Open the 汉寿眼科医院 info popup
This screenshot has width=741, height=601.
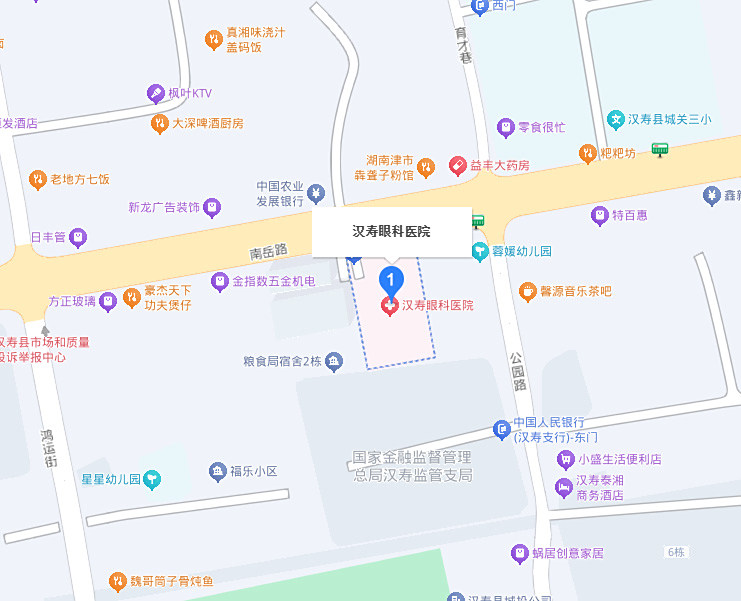click(392, 231)
